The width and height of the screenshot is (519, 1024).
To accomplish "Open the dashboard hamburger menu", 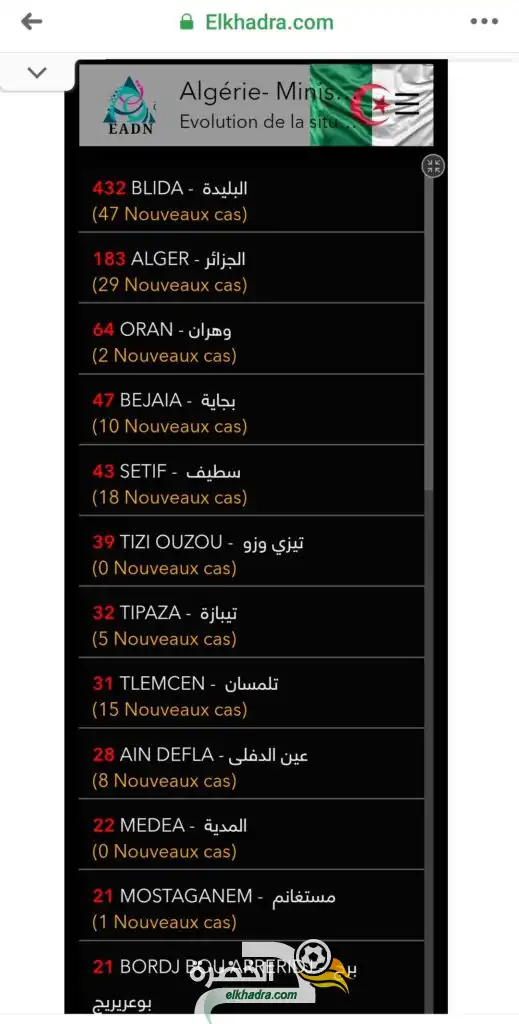I will point(407,104).
